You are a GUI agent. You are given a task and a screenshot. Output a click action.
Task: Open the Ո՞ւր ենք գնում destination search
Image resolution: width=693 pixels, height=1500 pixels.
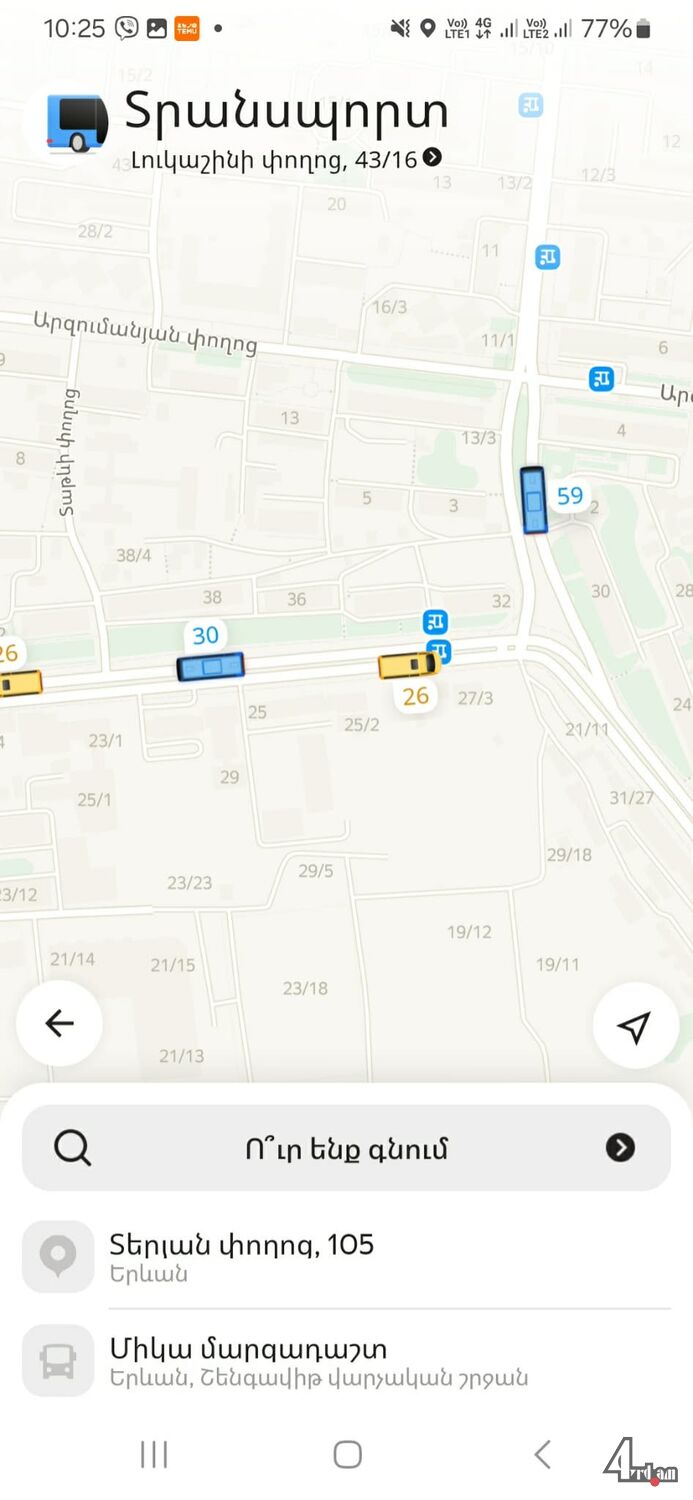click(x=346, y=1148)
